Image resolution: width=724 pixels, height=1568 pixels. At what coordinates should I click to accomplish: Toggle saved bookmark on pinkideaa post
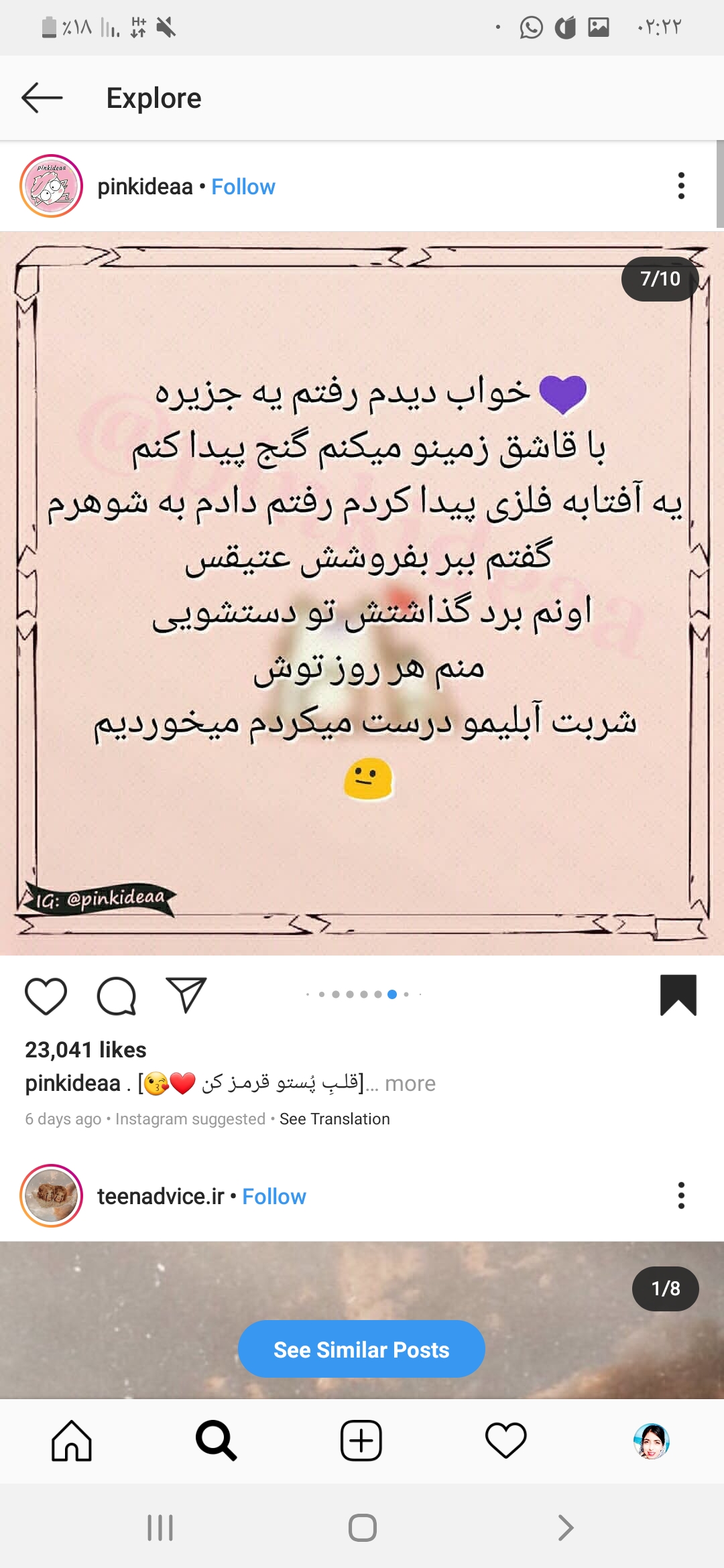(678, 995)
